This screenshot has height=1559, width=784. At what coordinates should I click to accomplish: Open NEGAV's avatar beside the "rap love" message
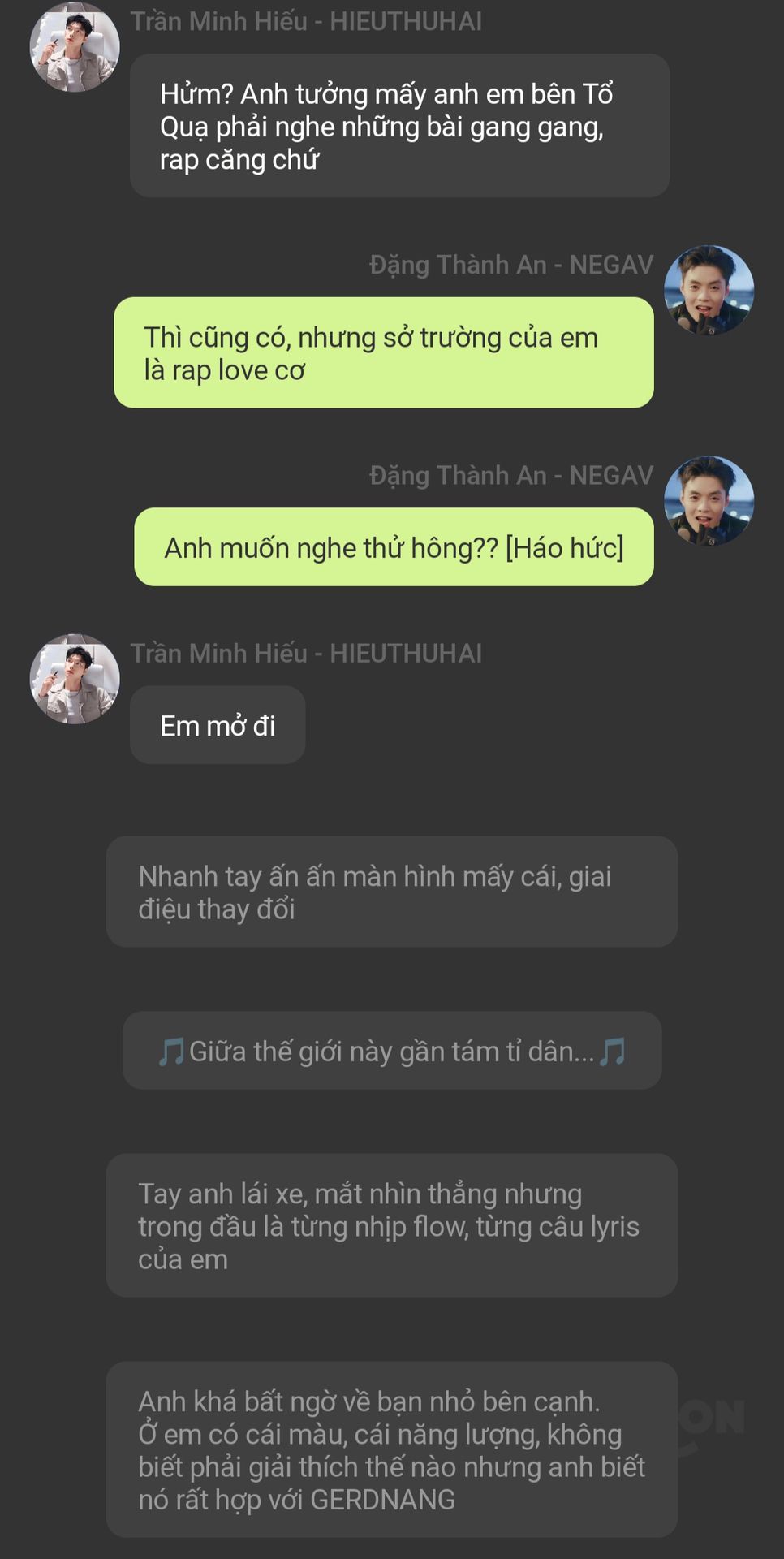(x=709, y=290)
